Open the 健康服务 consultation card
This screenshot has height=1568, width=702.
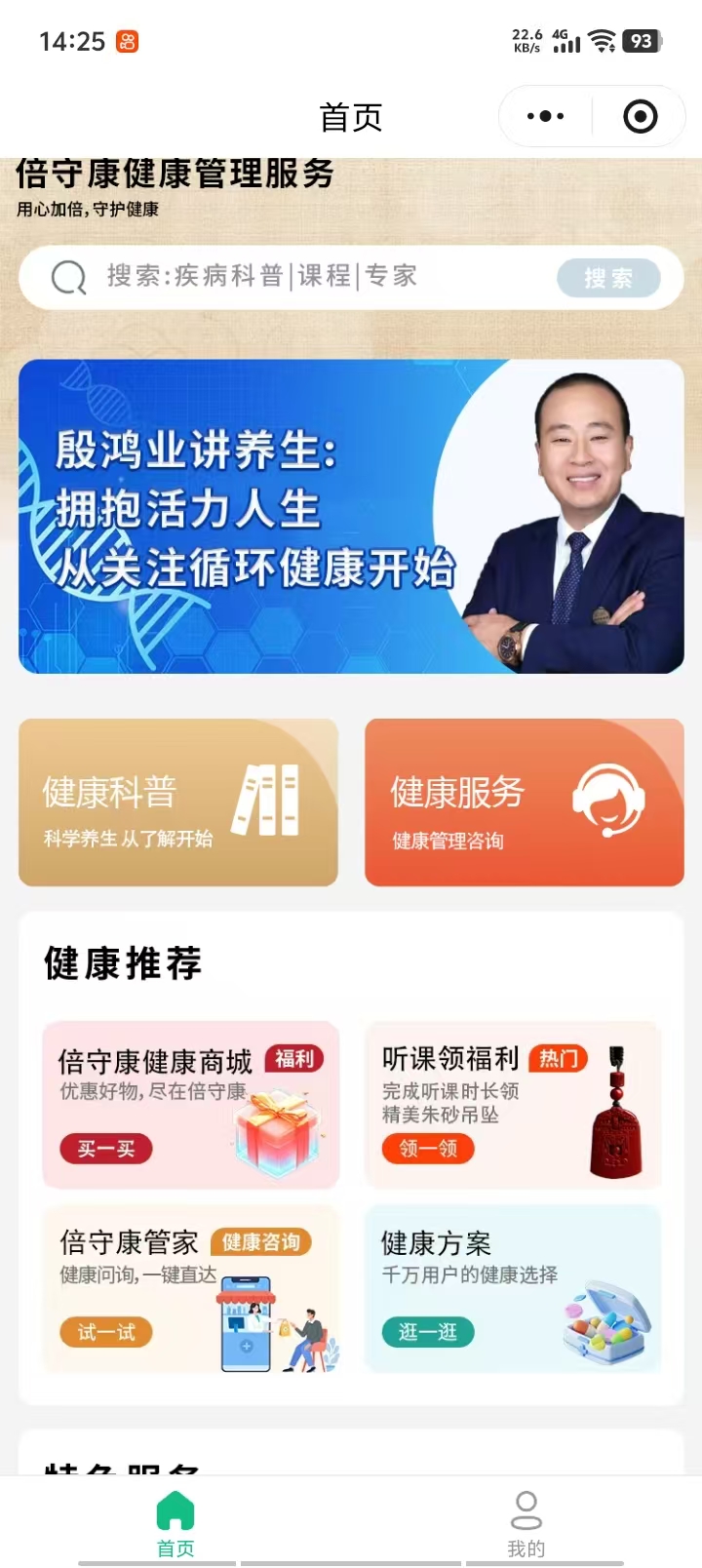point(524,803)
